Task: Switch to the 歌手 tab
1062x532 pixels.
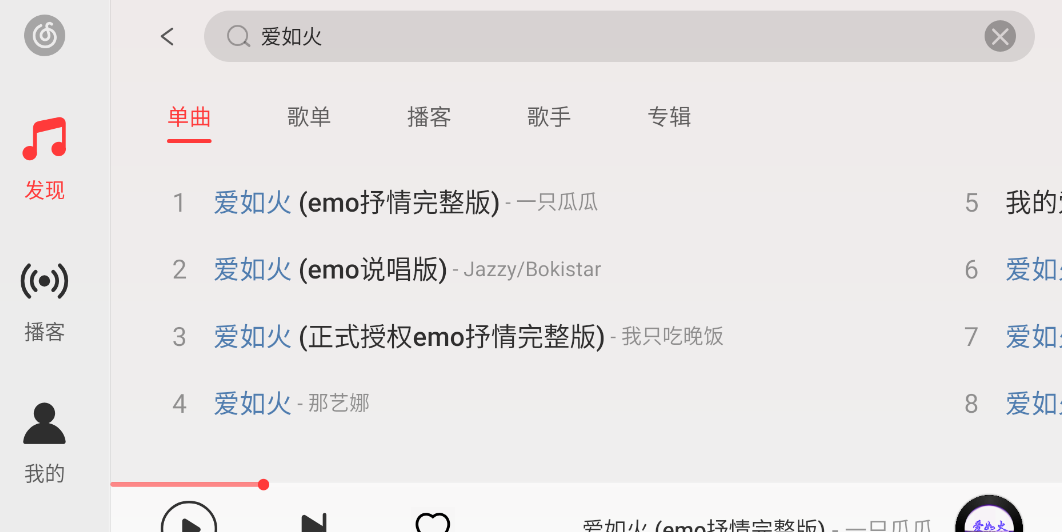Action: pos(549,117)
